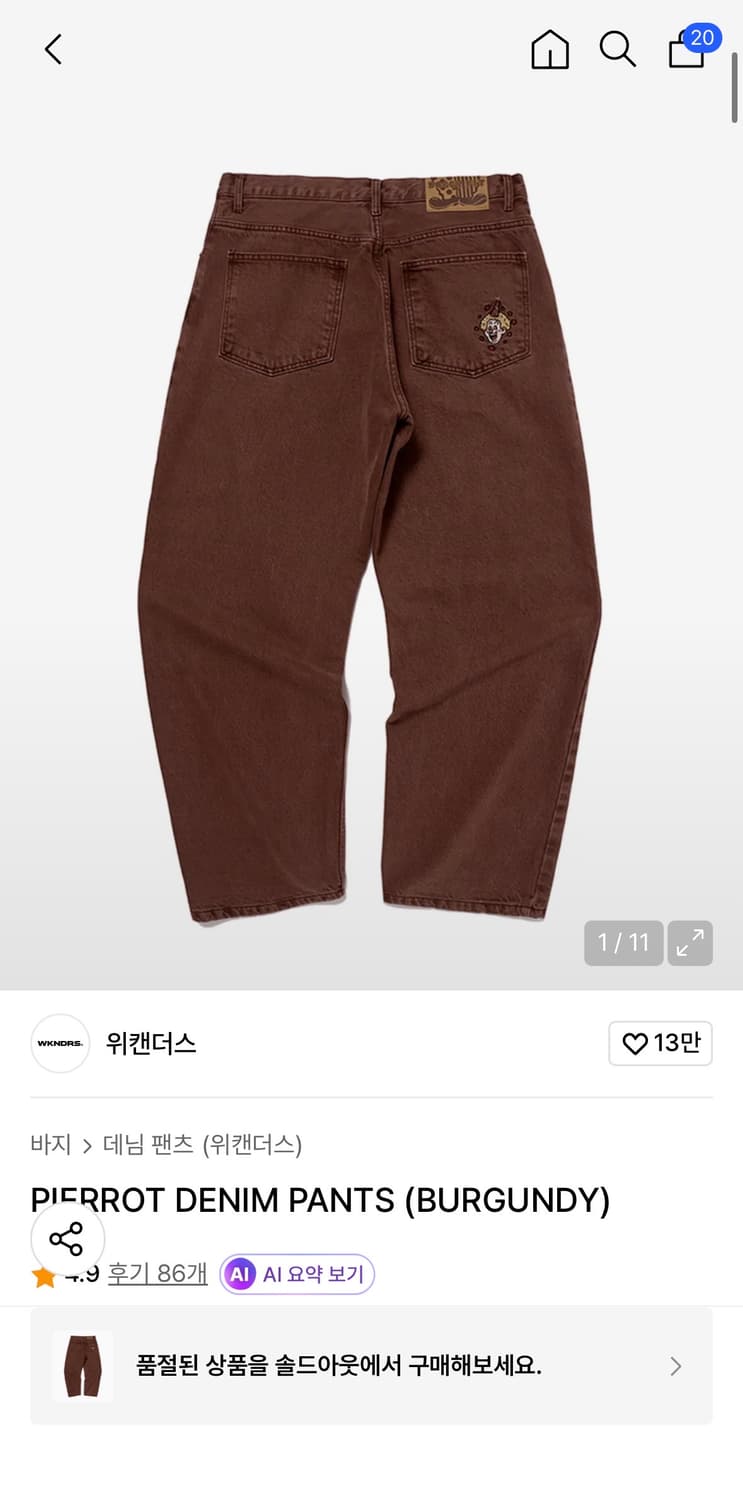Open the AI 요약 보기 summary

(x=296, y=1274)
